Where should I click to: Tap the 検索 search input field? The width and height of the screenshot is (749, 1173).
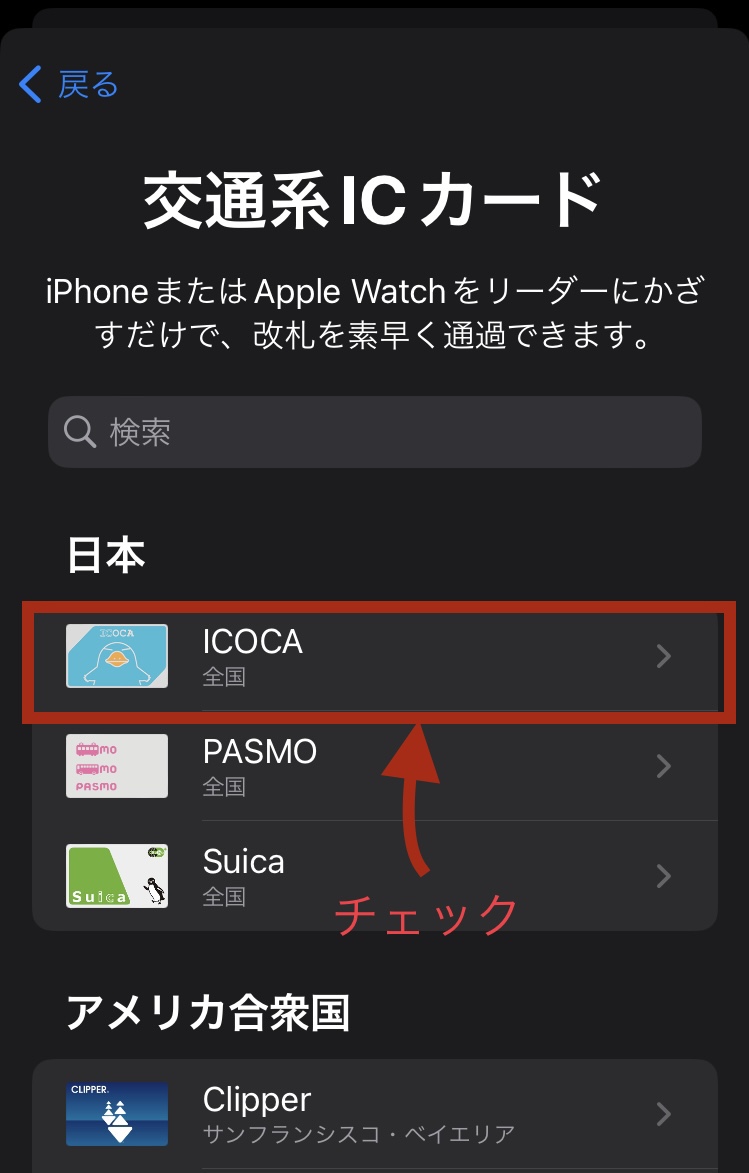coord(375,432)
